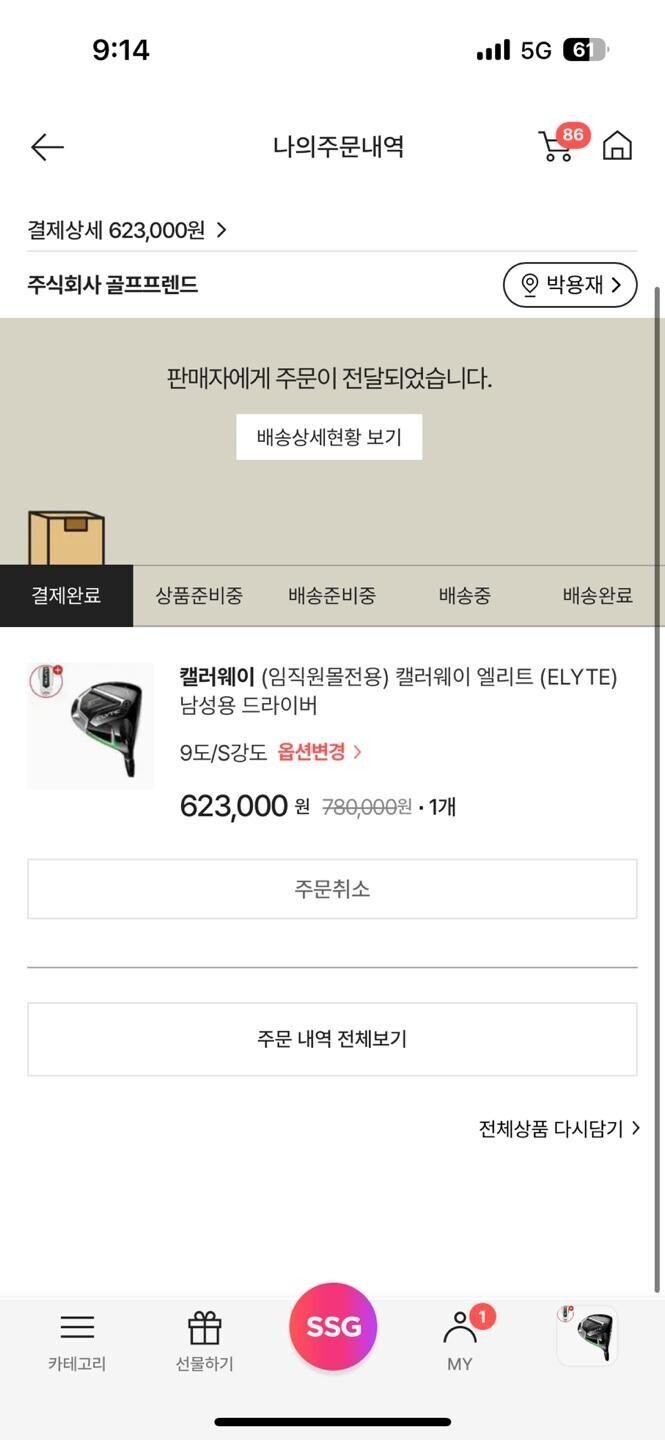Open the recently viewed driver thumbnail
665x1440 pixels.
587,1336
